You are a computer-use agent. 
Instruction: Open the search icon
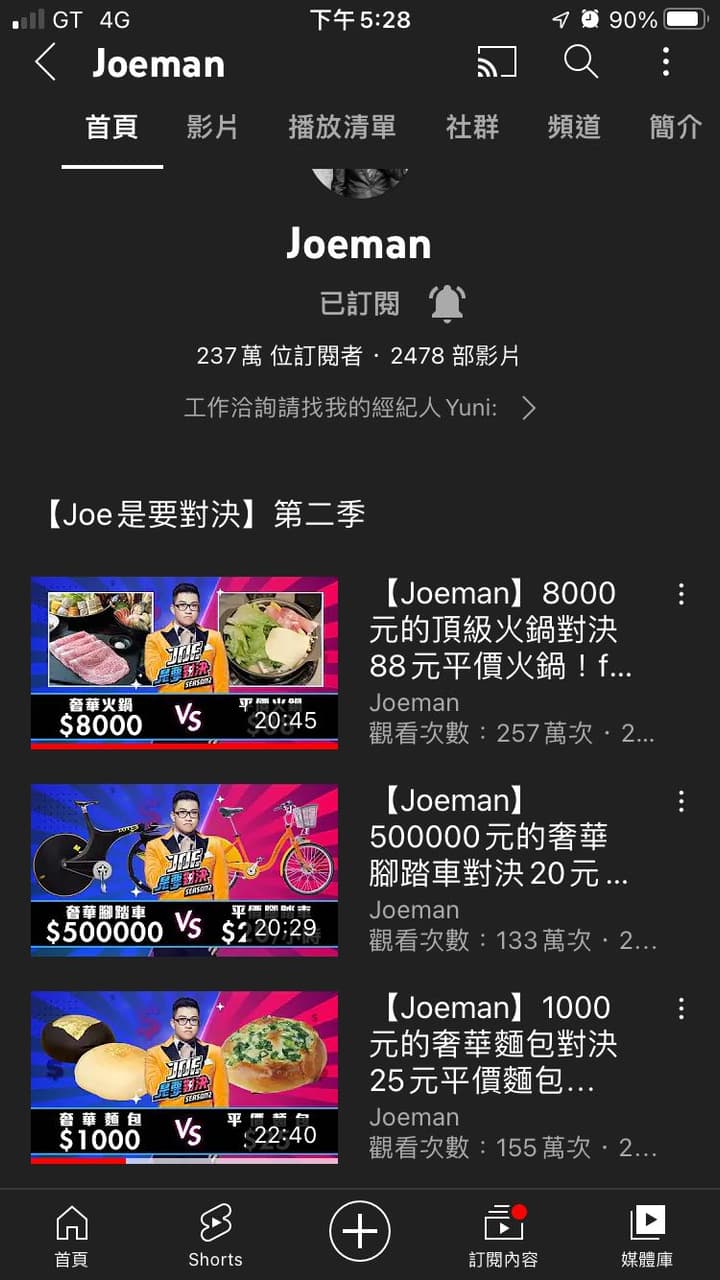(x=581, y=62)
